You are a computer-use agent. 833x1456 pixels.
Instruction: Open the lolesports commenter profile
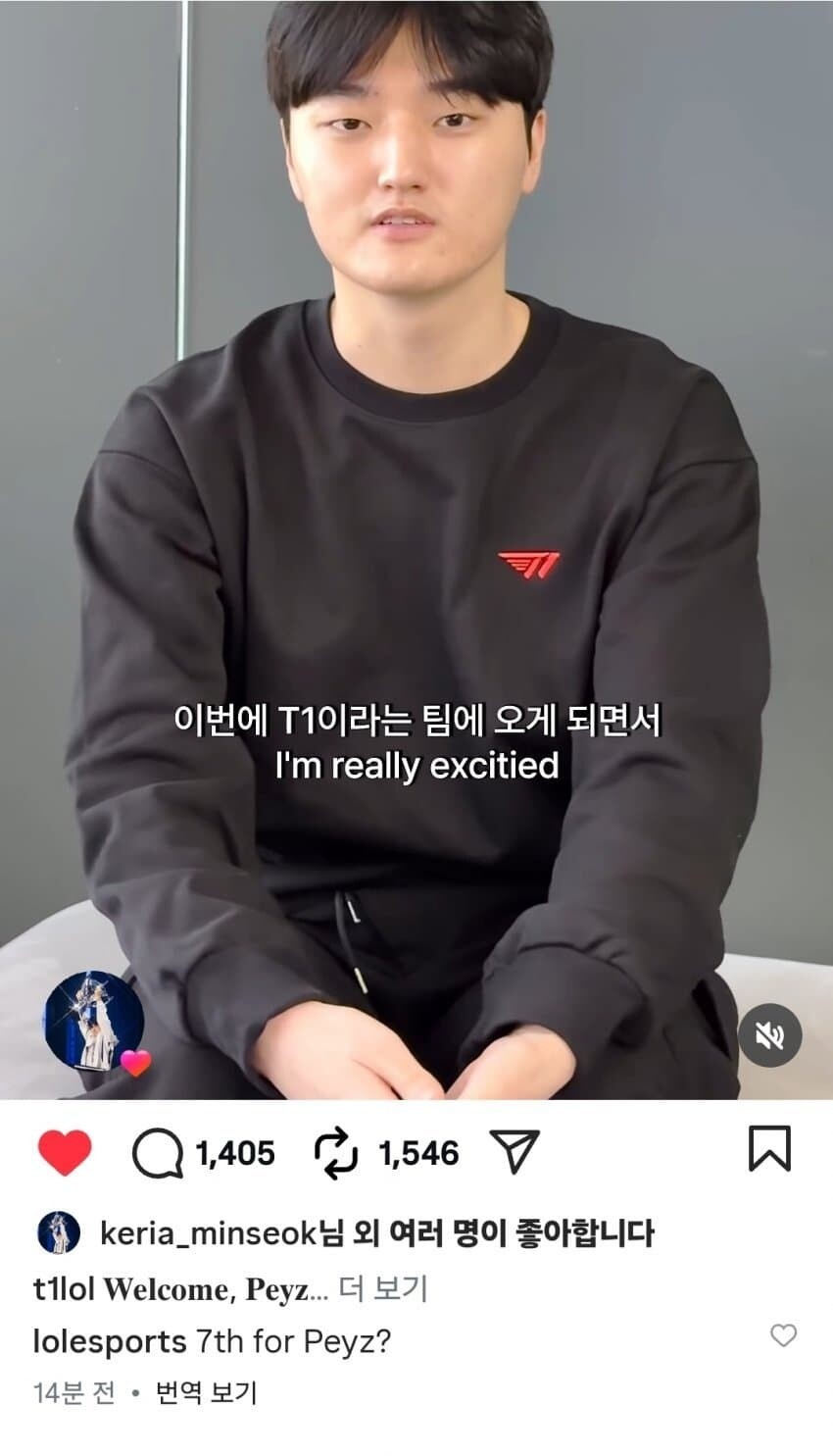point(110,1341)
